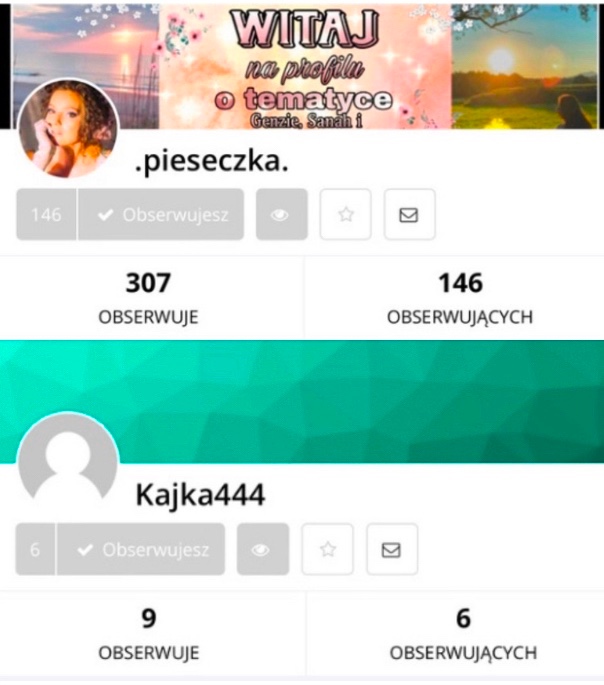The height and width of the screenshot is (685, 604).
Task: Send a message to Kajka444
Action: pyautogui.click(x=391, y=549)
